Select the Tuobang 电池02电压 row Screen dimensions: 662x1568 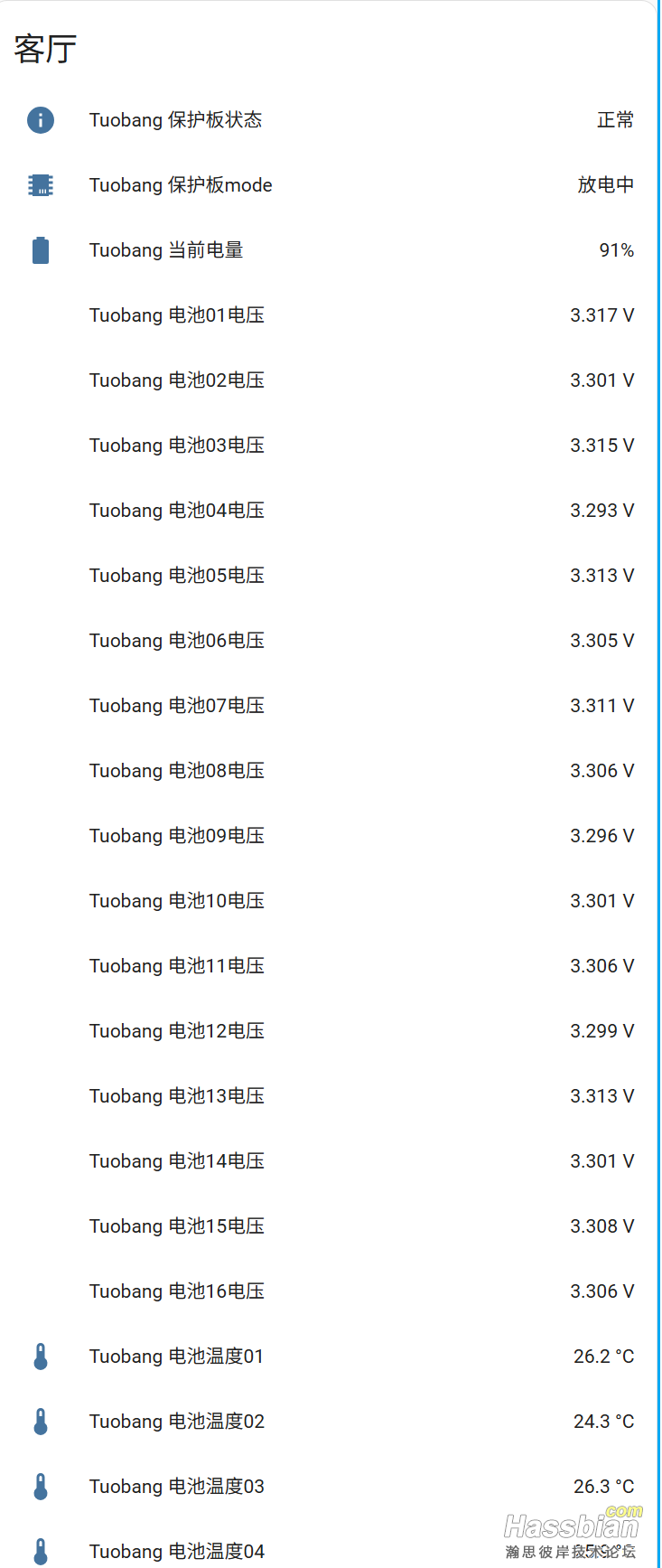pos(177,380)
